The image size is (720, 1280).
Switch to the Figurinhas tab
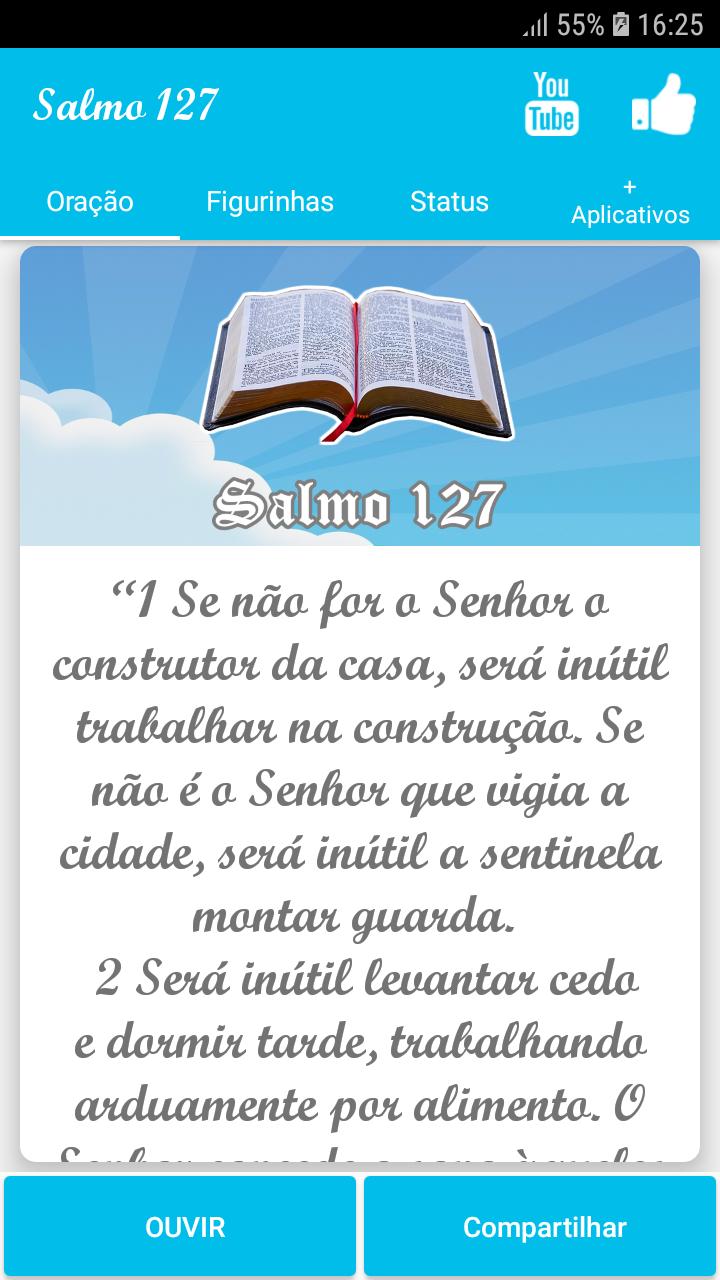pos(270,201)
